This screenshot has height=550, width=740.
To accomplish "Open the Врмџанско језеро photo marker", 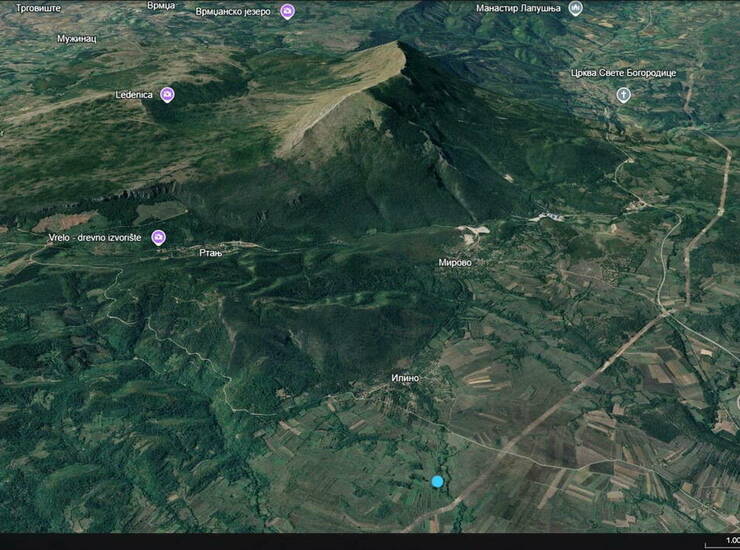I will point(287,11).
